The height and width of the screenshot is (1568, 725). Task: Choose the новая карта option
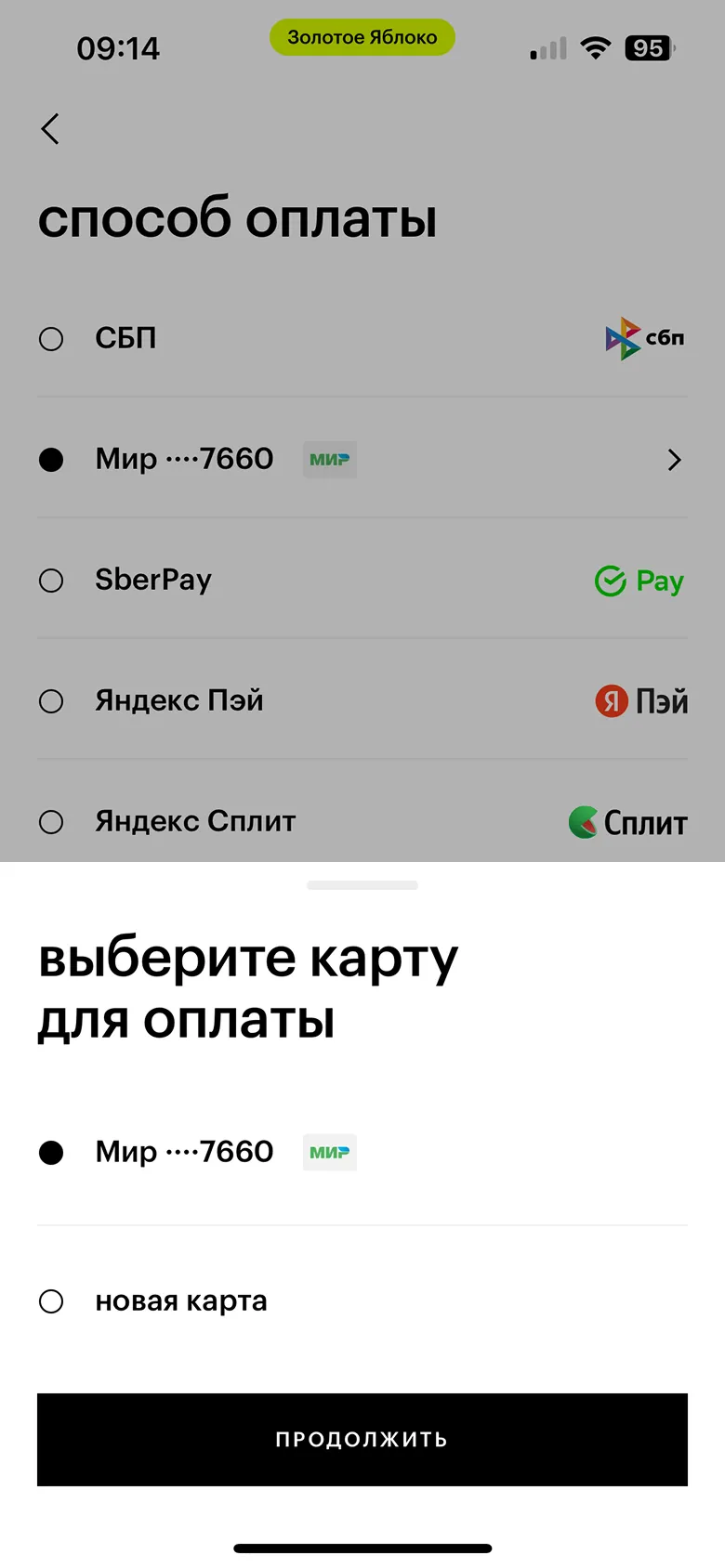[x=362, y=1300]
